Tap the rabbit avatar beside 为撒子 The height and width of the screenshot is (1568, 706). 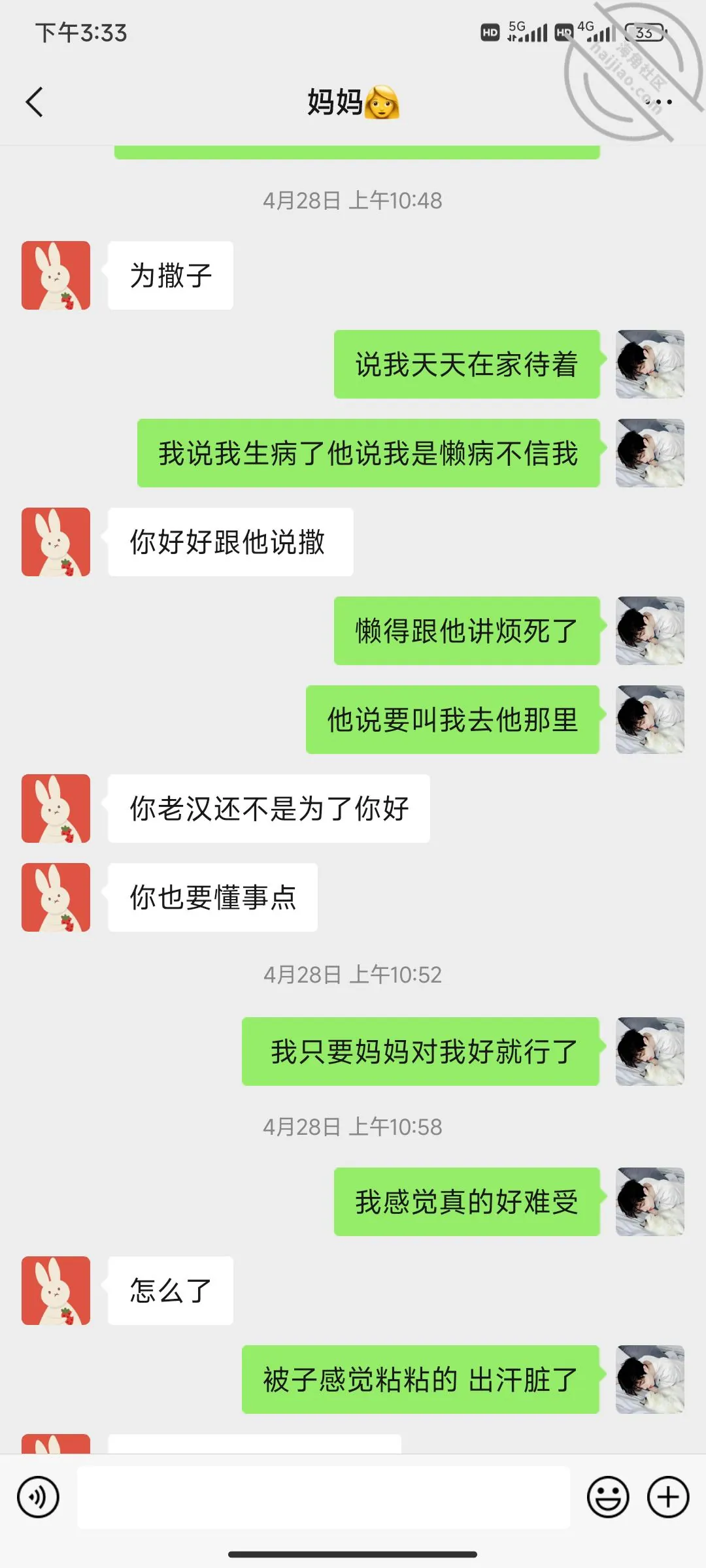click(56, 275)
